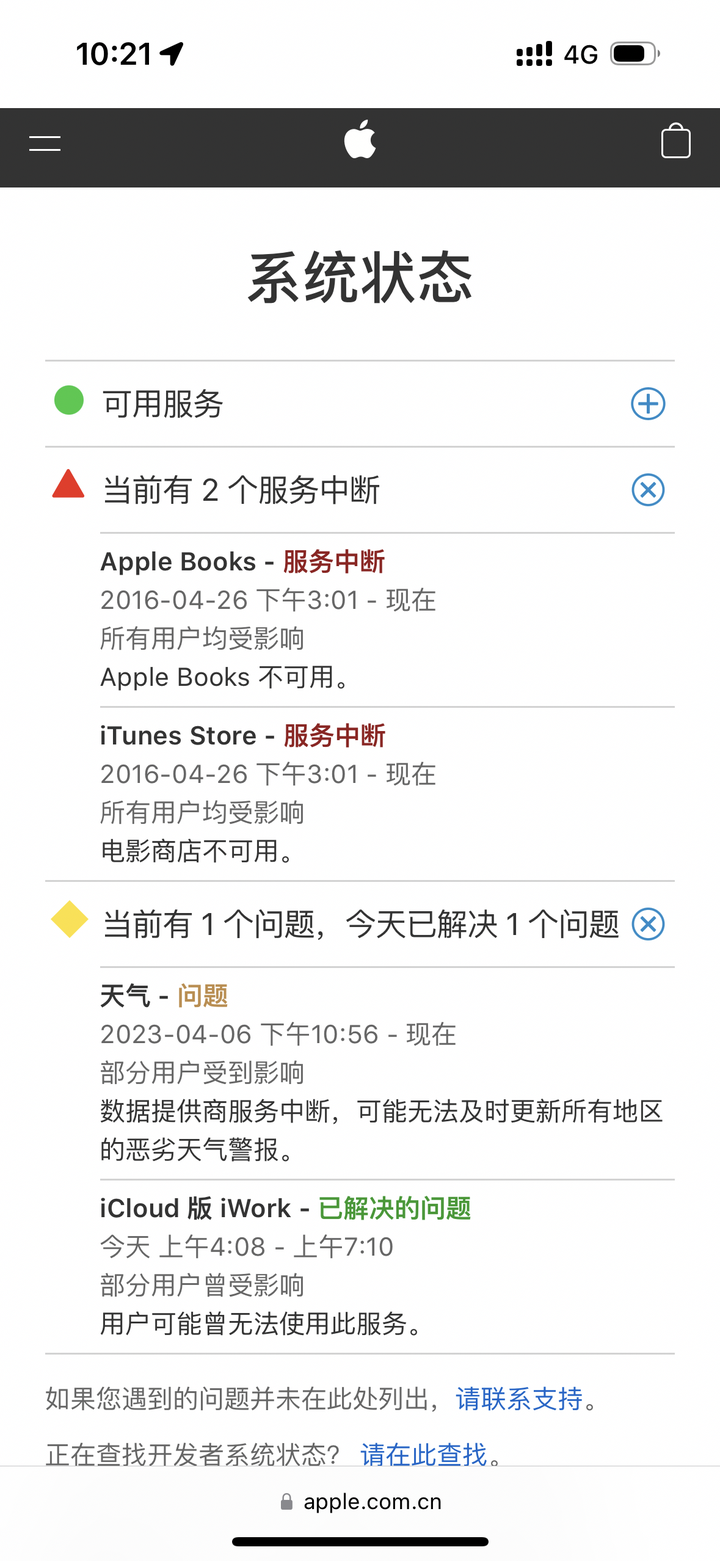720x1561 pixels.
Task: Click the yellow diamond issue indicator
Action: 68,920
